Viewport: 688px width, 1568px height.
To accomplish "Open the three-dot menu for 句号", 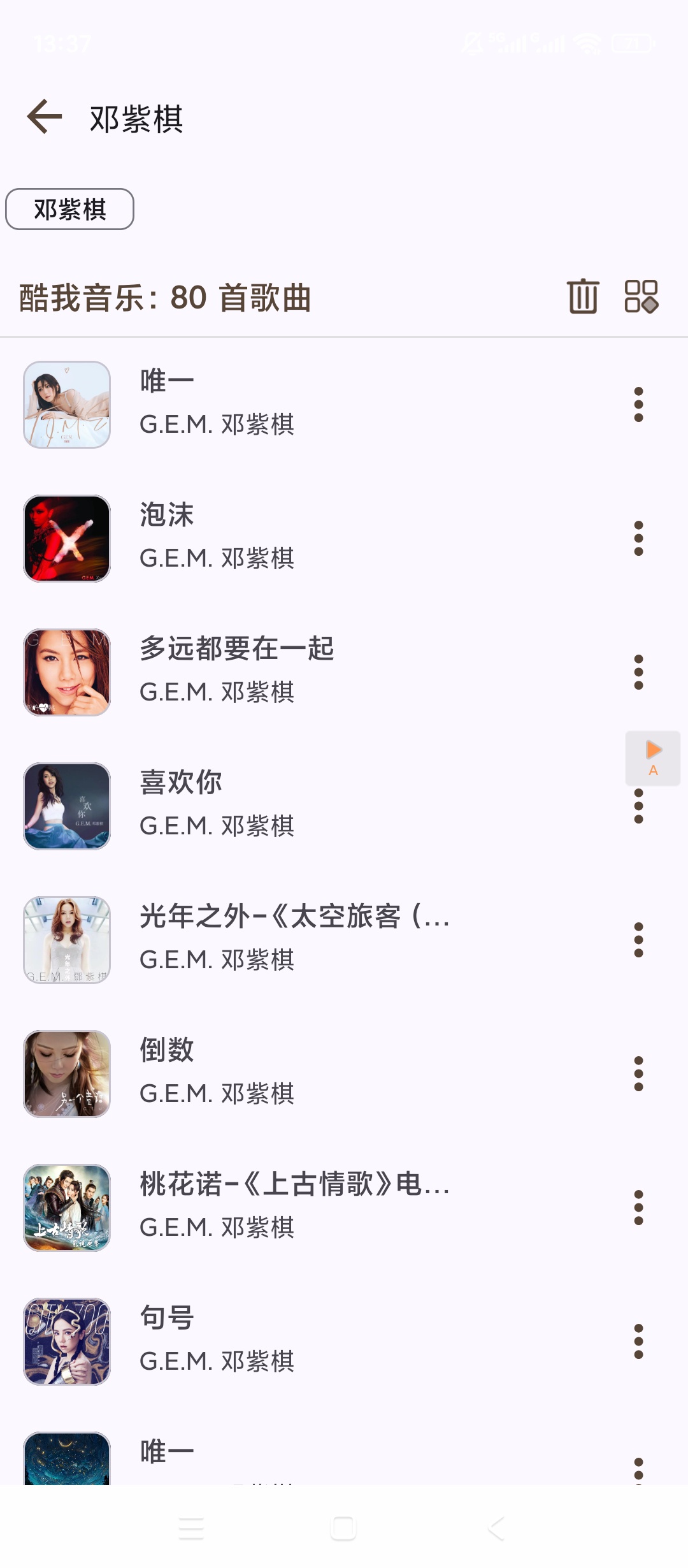I will [x=639, y=1340].
